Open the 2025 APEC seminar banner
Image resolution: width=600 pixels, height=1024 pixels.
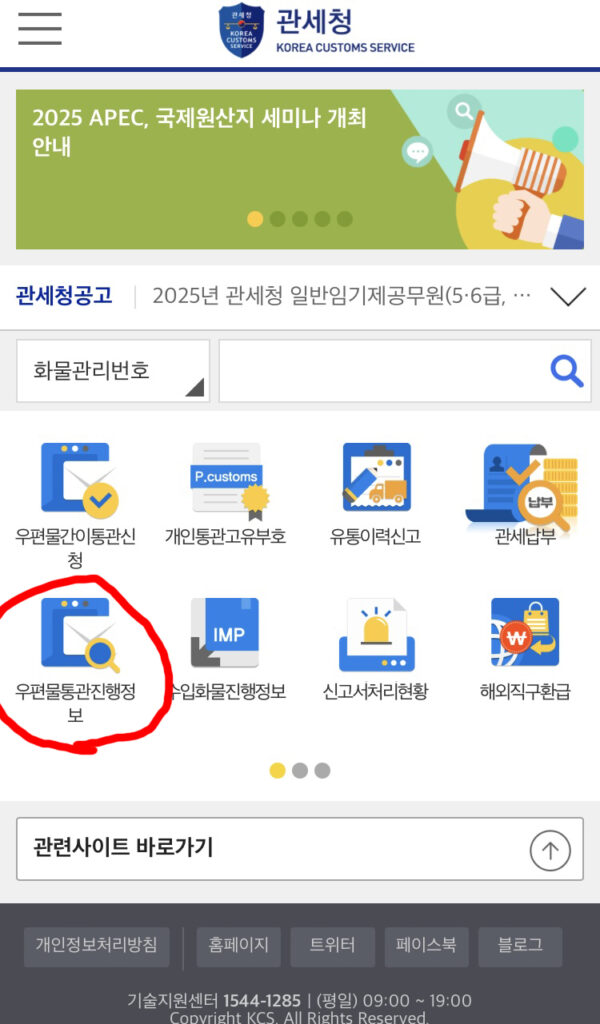(299, 168)
